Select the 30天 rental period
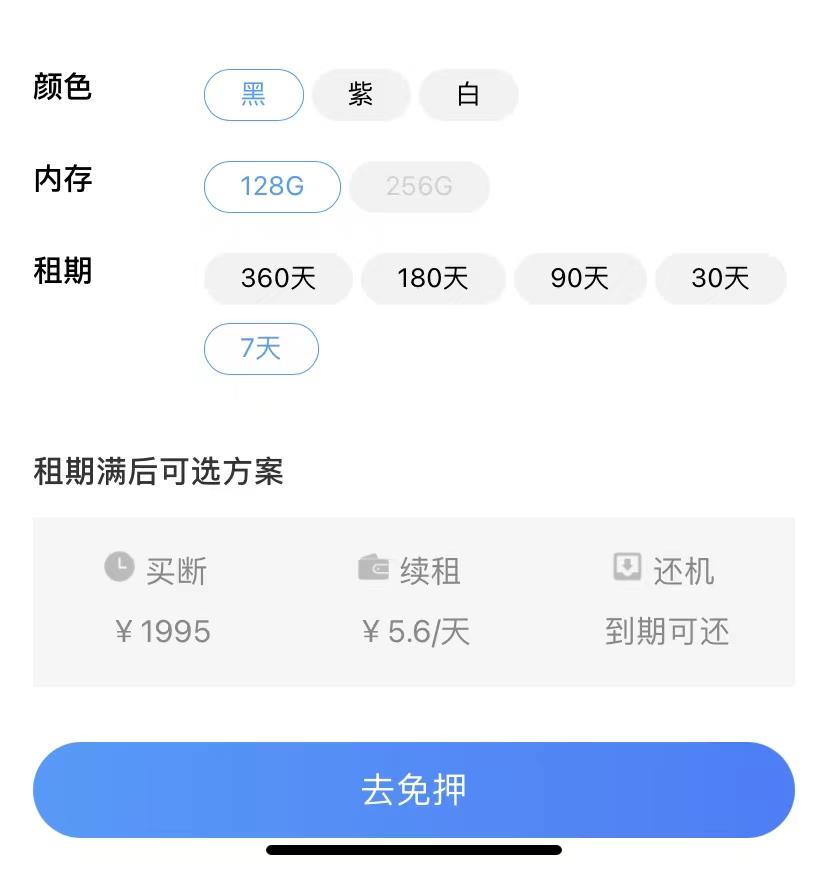Image resolution: width=828 pixels, height=871 pixels. [x=720, y=279]
